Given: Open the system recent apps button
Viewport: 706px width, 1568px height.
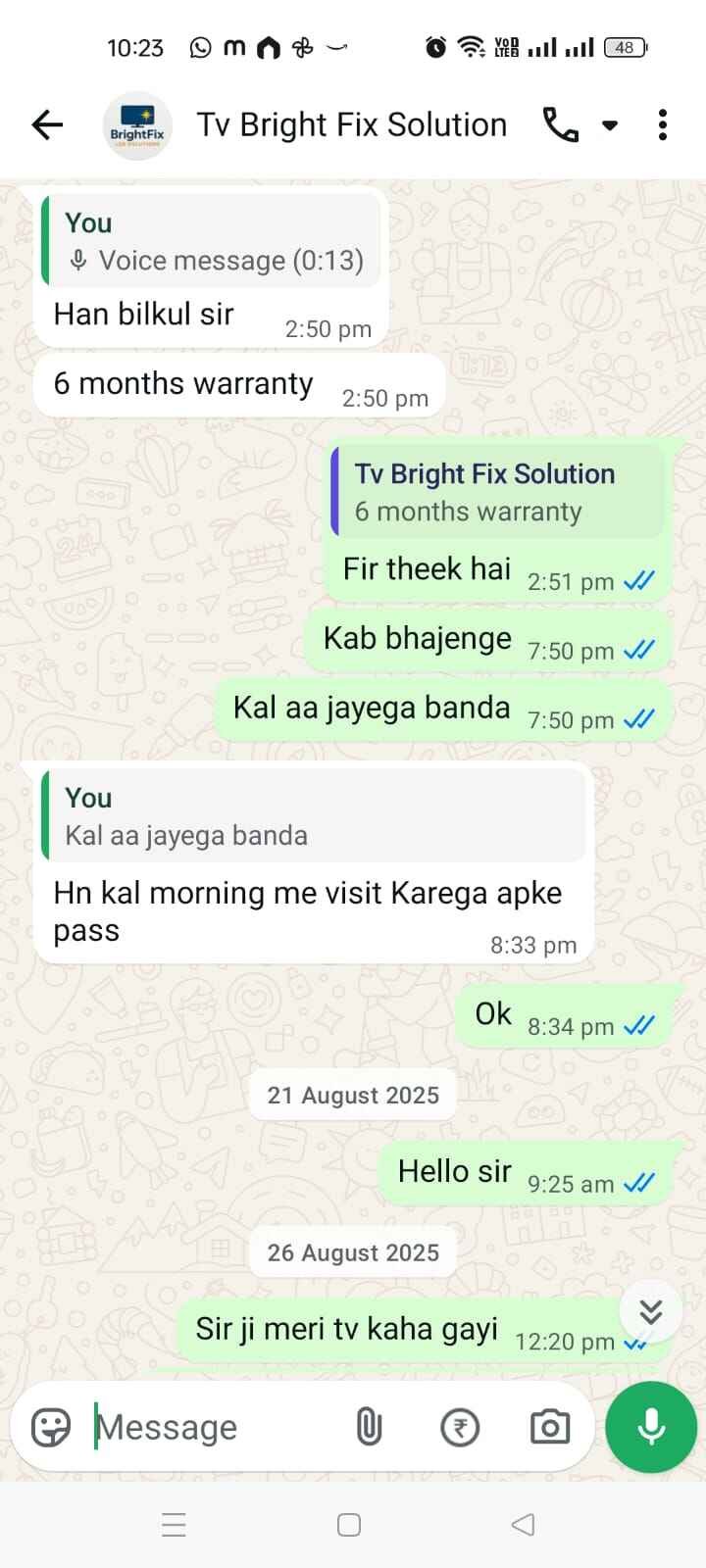Looking at the screenshot, I should (174, 1525).
